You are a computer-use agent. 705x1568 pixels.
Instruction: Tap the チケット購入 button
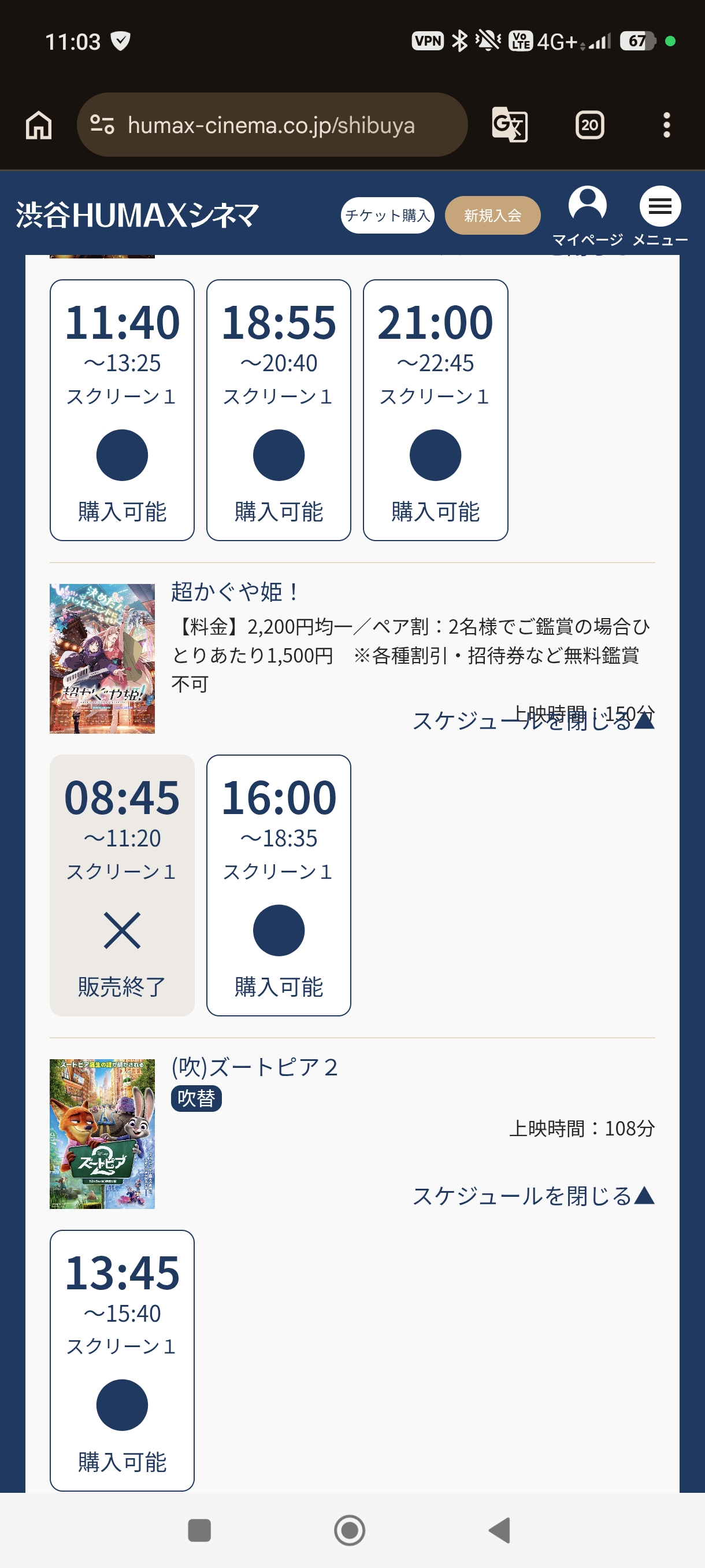(x=388, y=216)
